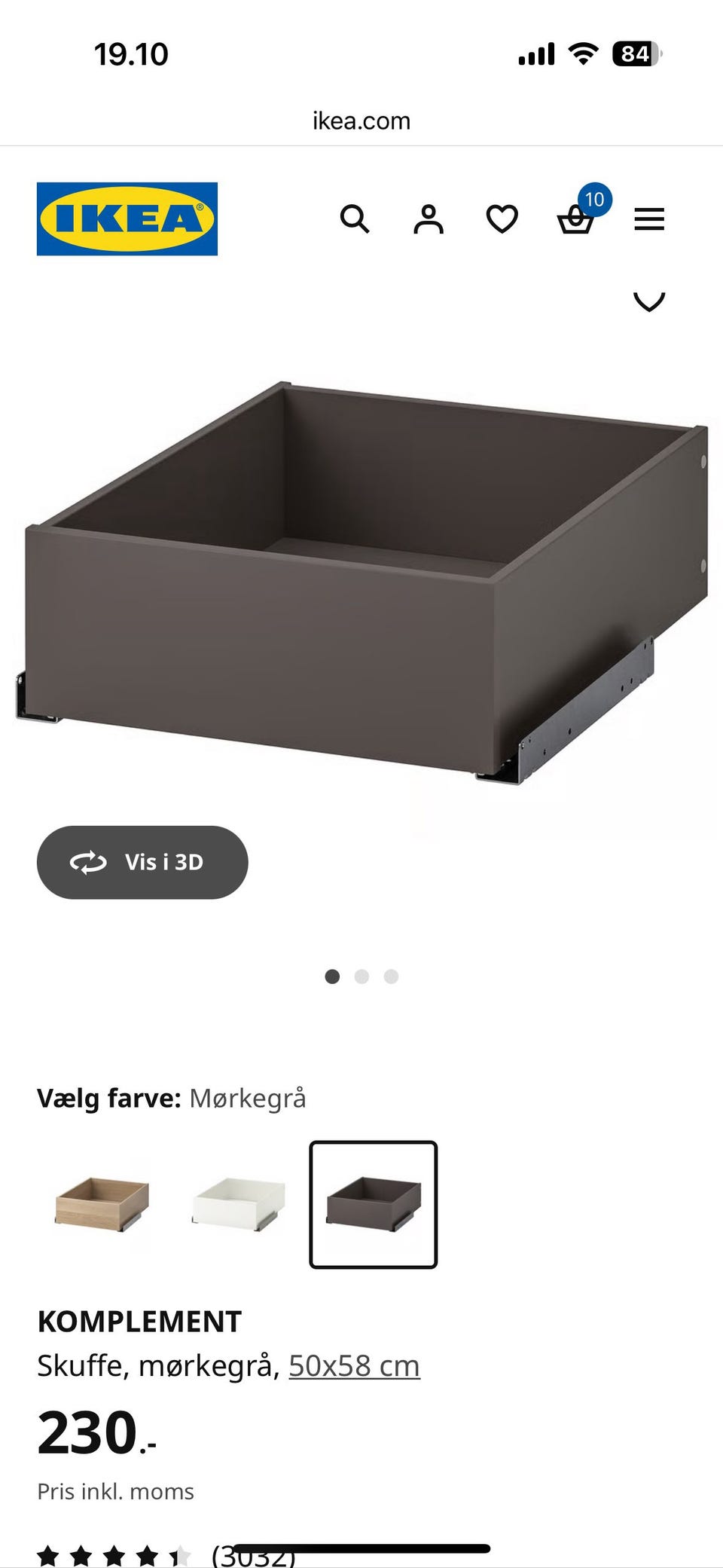The height and width of the screenshot is (1568, 723).
Task: Collapse the header with the chevron arrow
Action: (x=648, y=301)
